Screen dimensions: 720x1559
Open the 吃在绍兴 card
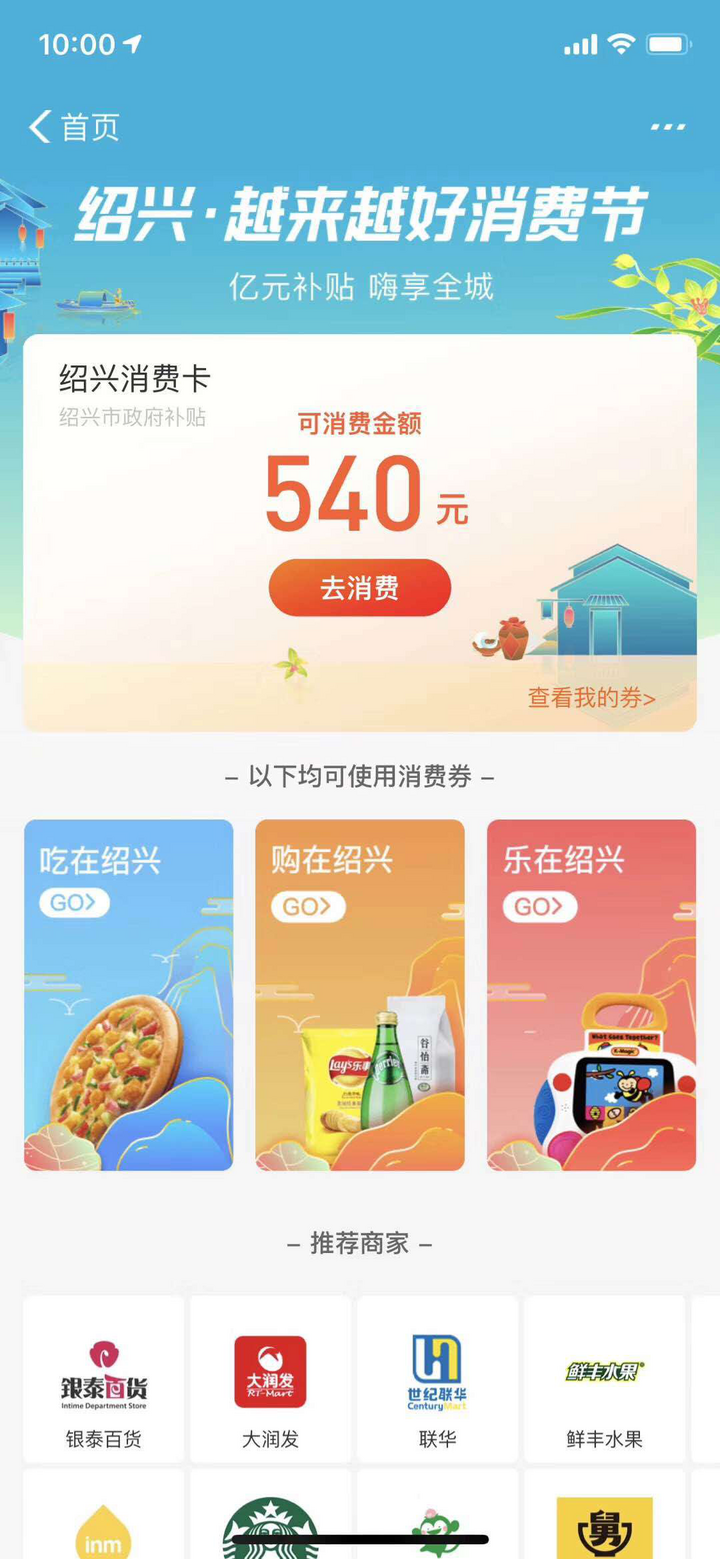pyautogui.click(x=129, y=995)
